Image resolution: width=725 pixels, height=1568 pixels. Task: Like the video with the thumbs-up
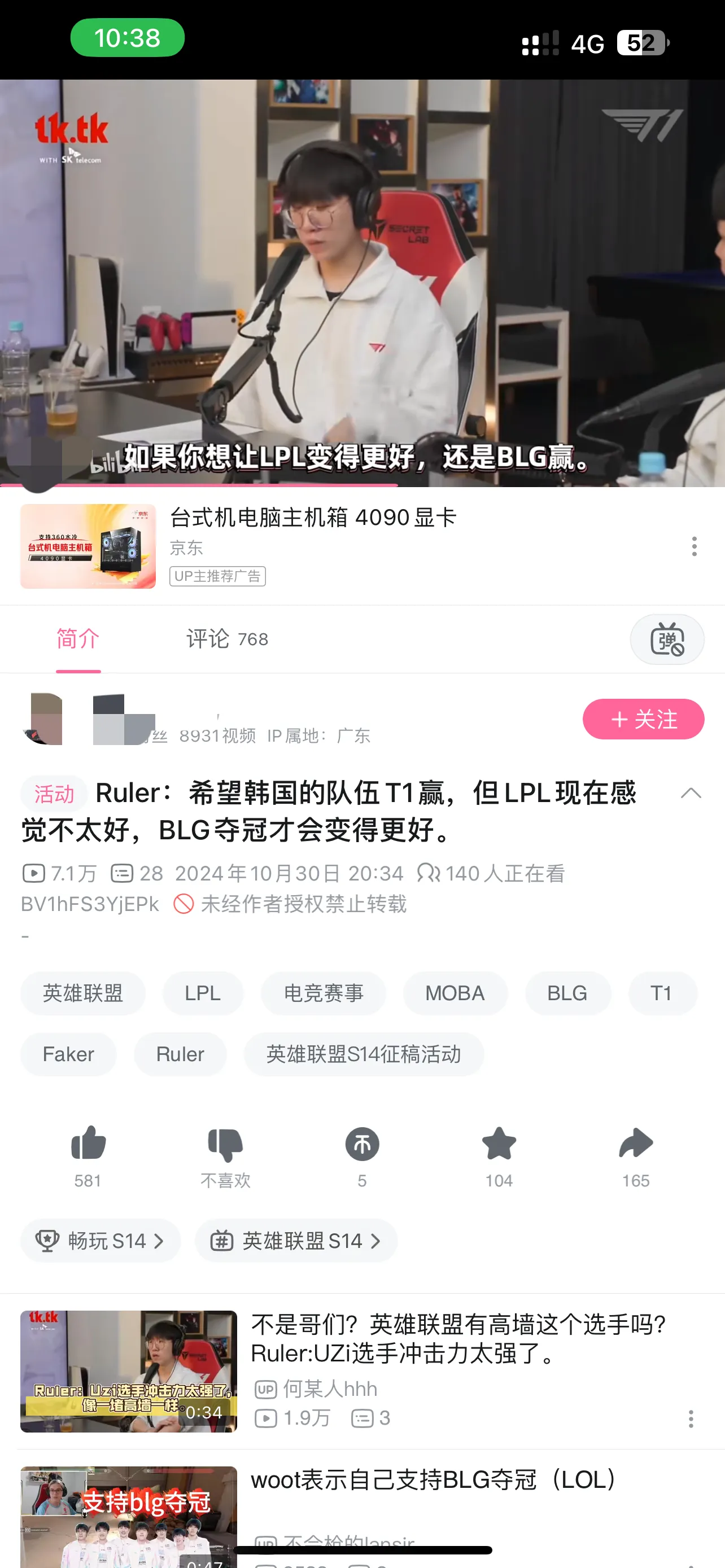coord(88,1144)
